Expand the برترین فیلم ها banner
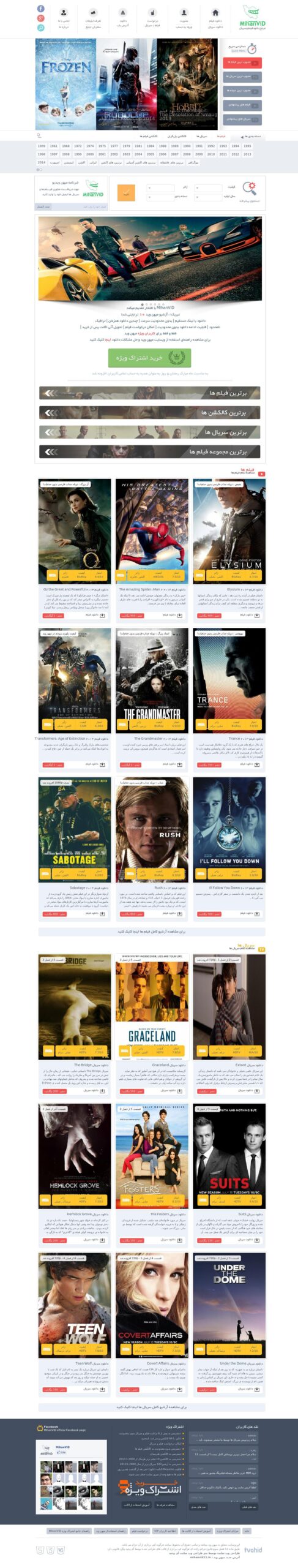 (x=150, y=393)
